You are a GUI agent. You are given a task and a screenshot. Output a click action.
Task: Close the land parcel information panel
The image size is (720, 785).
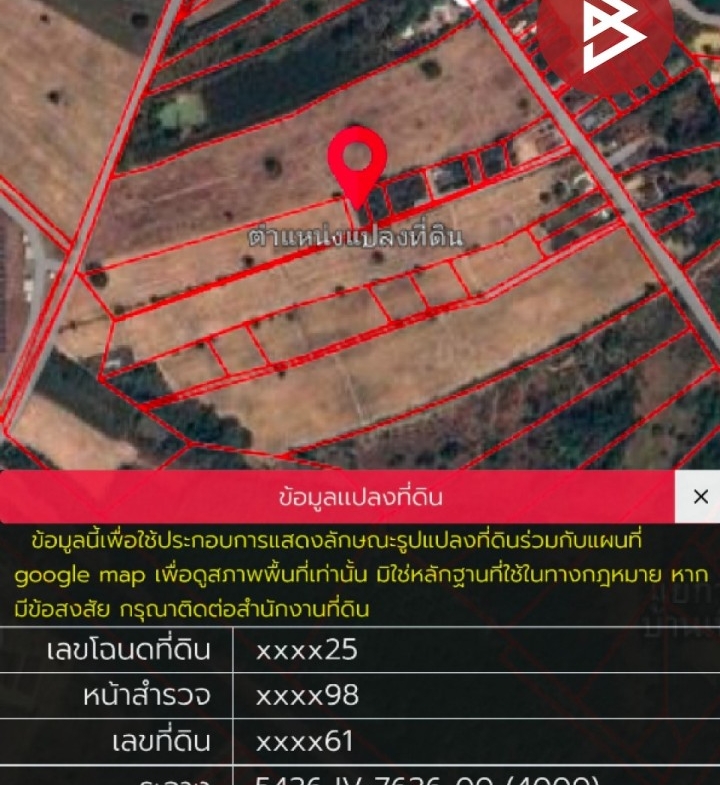[x=699, y=497]
